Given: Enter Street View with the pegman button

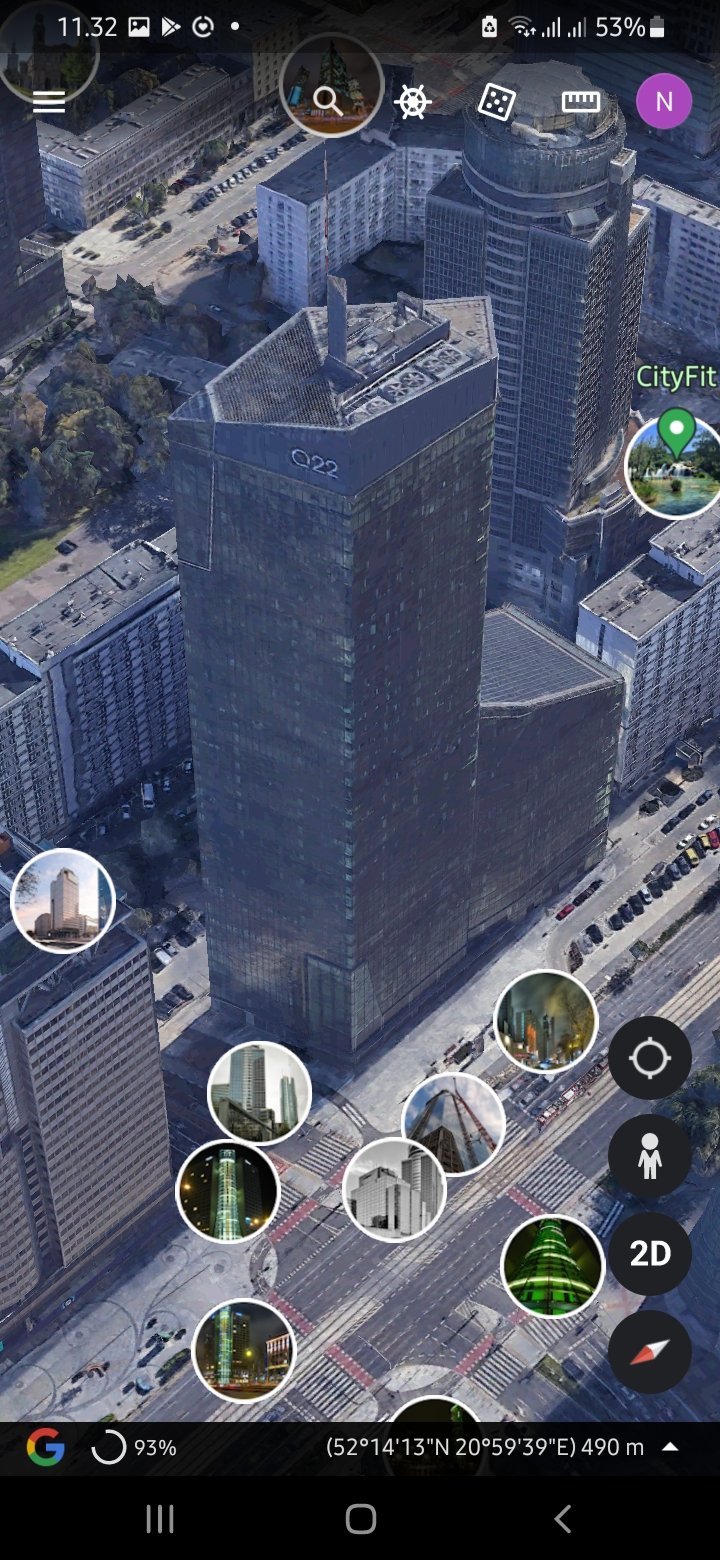Looking at the screenshot, I should (650, 1156).
